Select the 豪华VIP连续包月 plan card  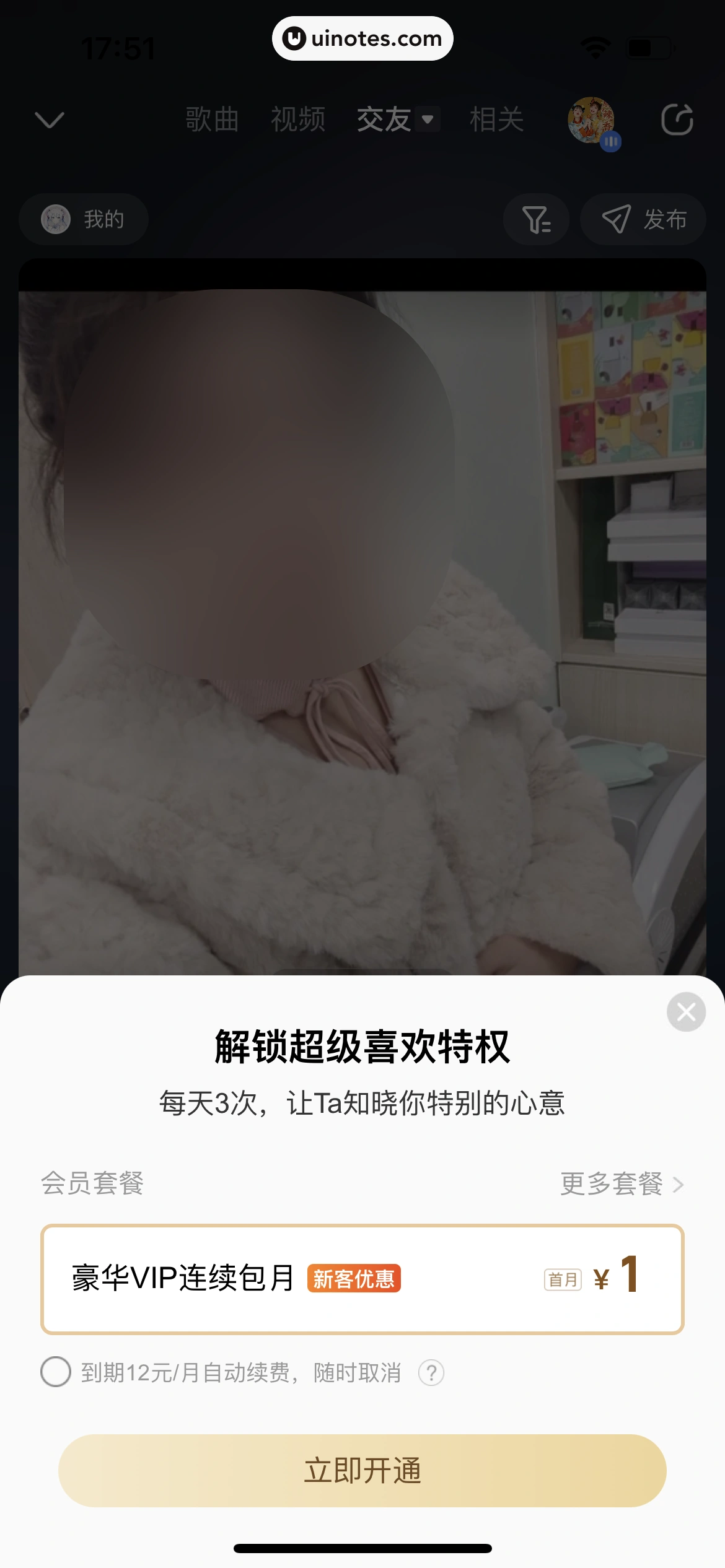(x=362, y=1279)
